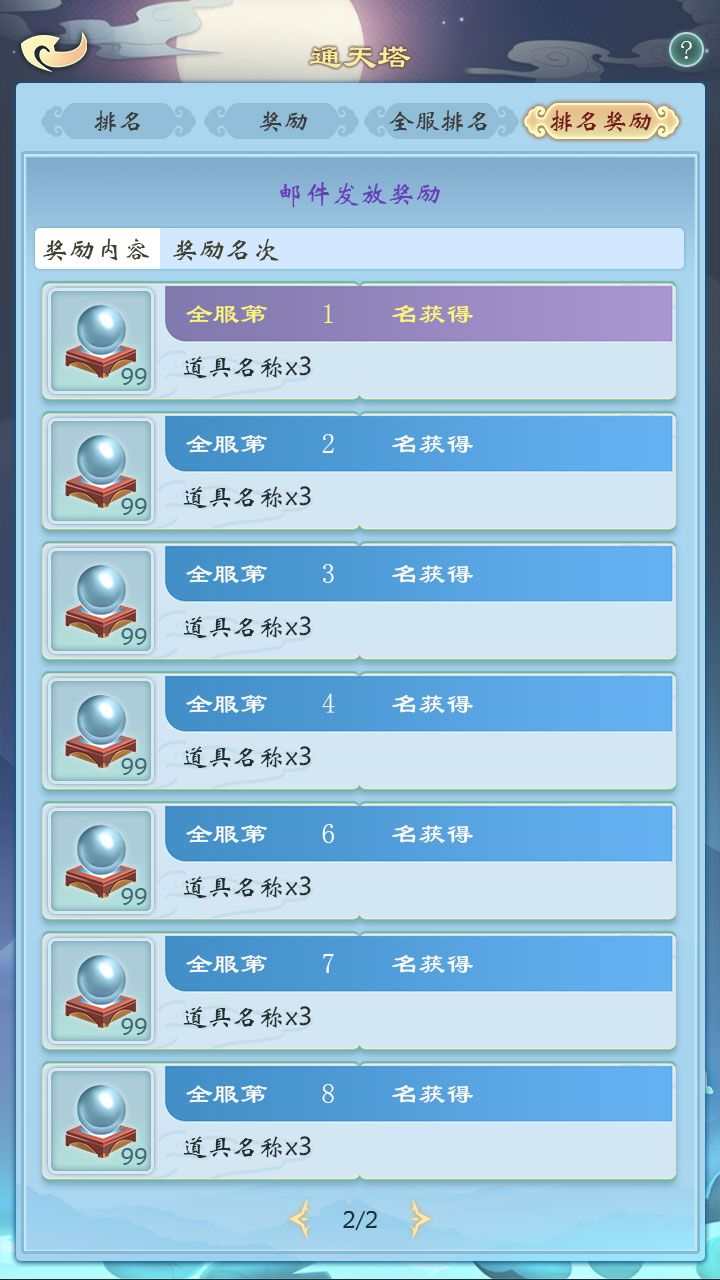Open the 奖励 tab
Screen dimensions: 720x1280
click(x=284, y=119)
